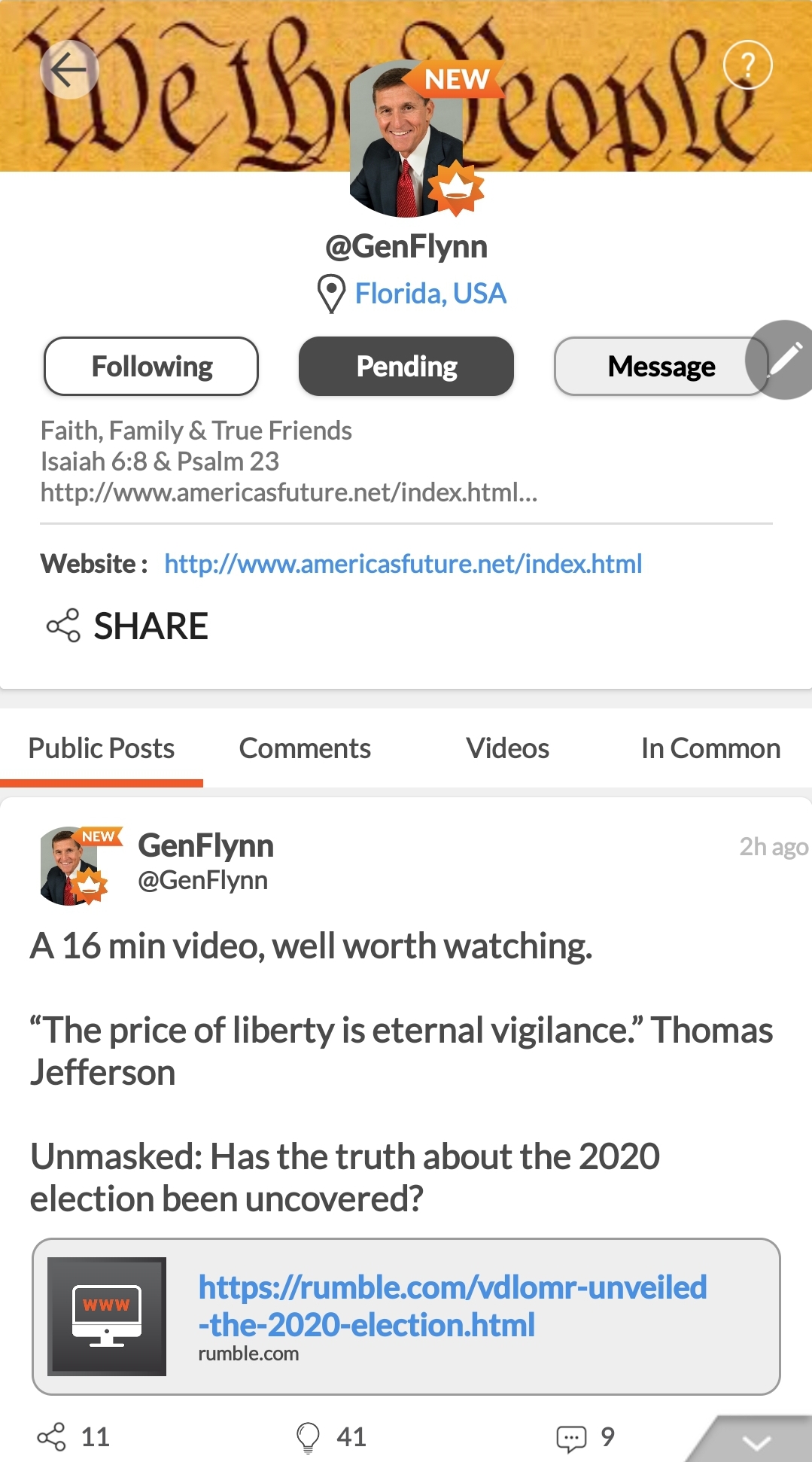
Task: Switch to the Videos tab
Action: [x=508, y=748]
